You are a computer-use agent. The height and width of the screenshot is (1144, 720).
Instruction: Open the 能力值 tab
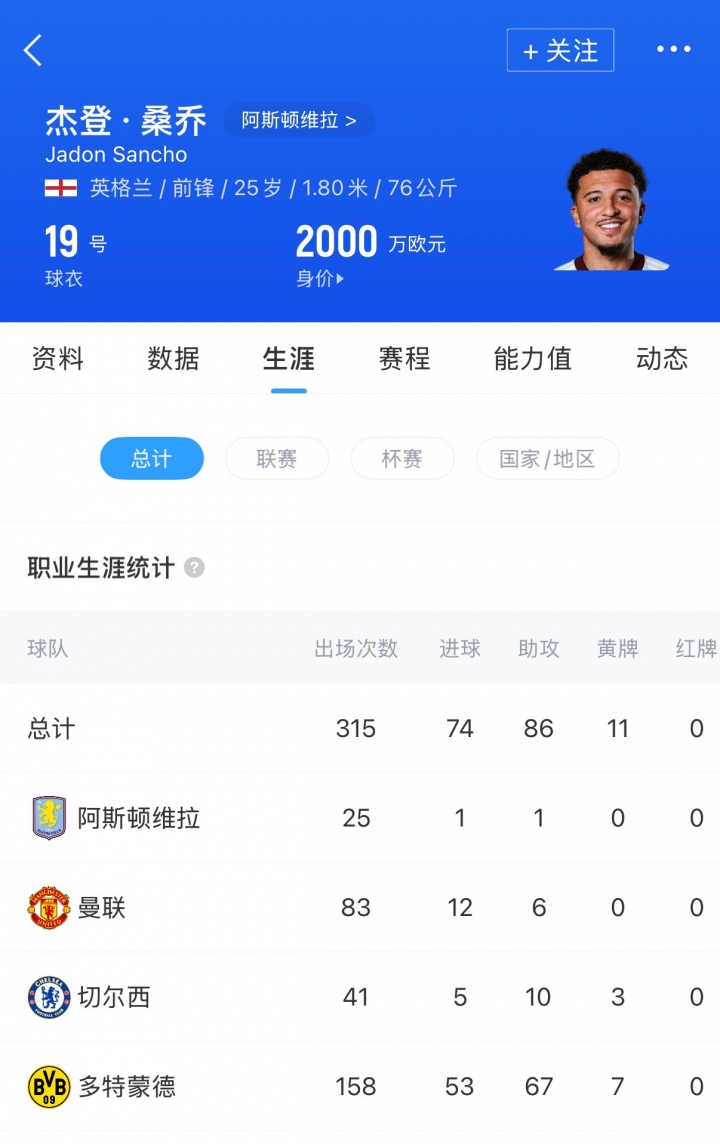tap(532, 358)
